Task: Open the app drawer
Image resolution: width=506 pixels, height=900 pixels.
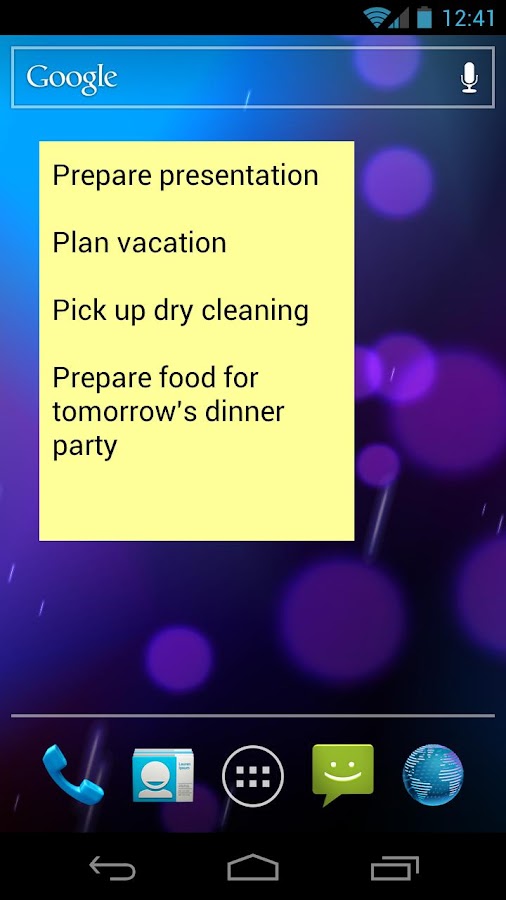Action: click(253, 776)
